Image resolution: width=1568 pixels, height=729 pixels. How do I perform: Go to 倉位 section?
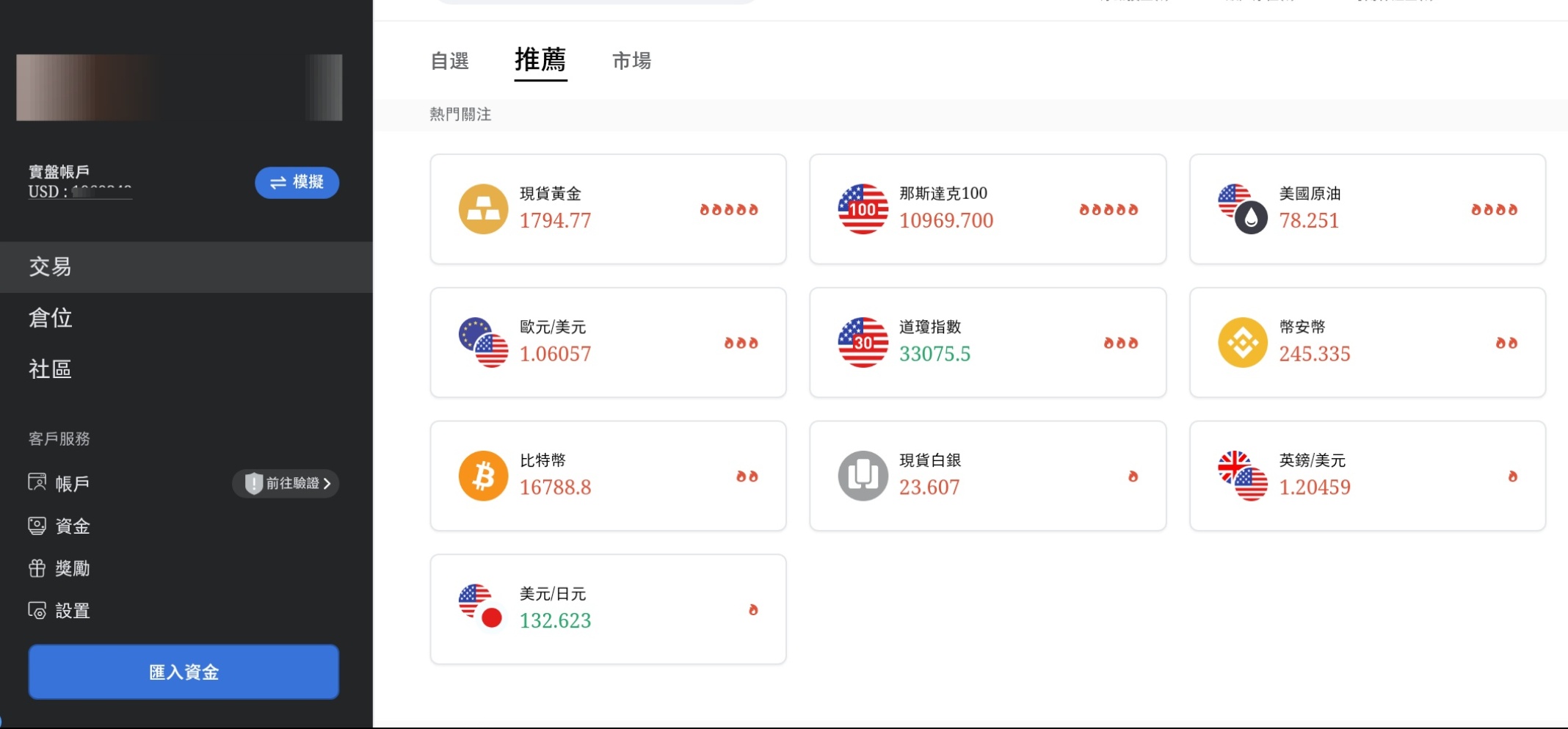tap(50, 318)
